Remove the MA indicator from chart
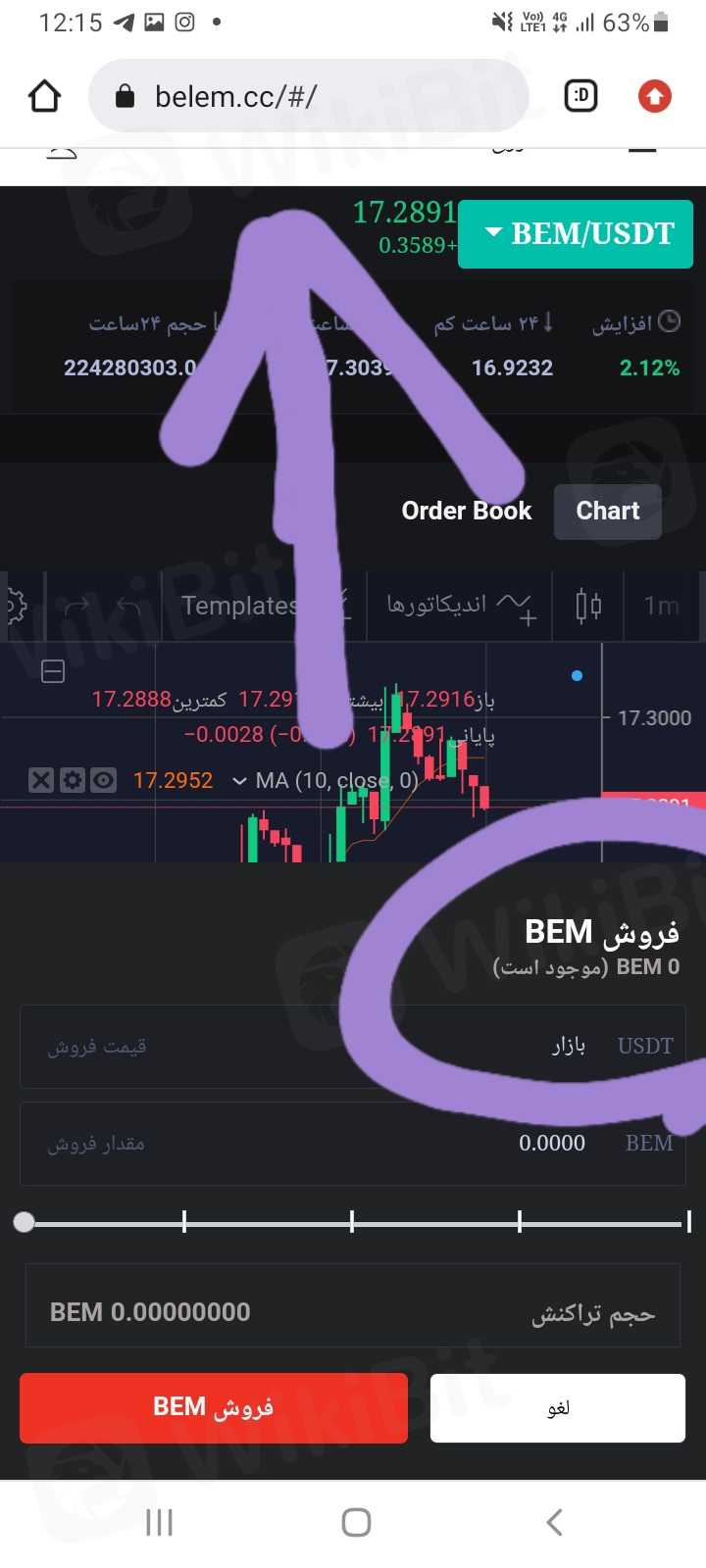 pos(40,780)
